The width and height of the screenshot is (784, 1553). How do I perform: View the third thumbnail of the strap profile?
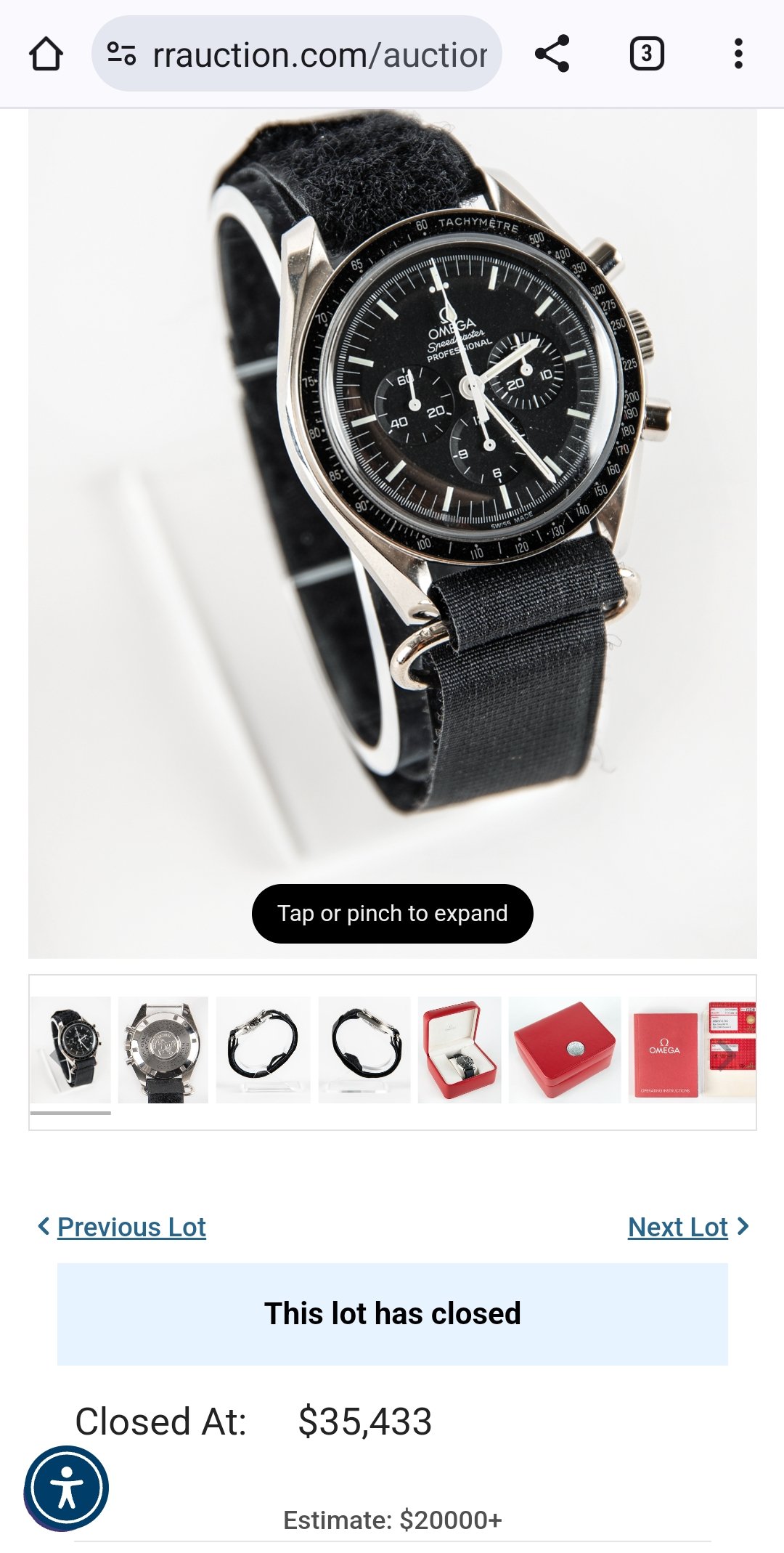pos(263,1050)
